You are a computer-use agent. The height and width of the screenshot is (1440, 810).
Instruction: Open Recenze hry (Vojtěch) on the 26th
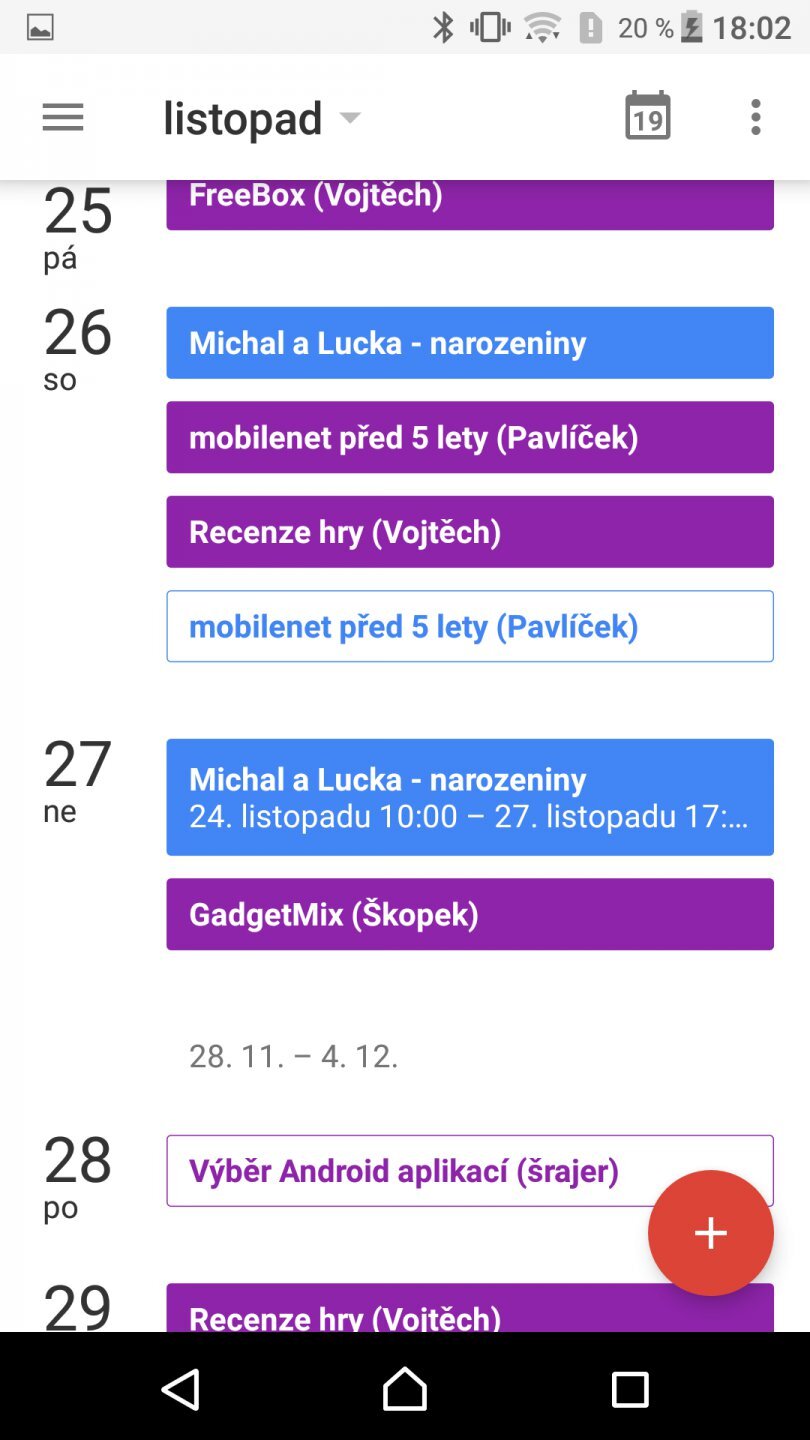[x=469, y=532]
